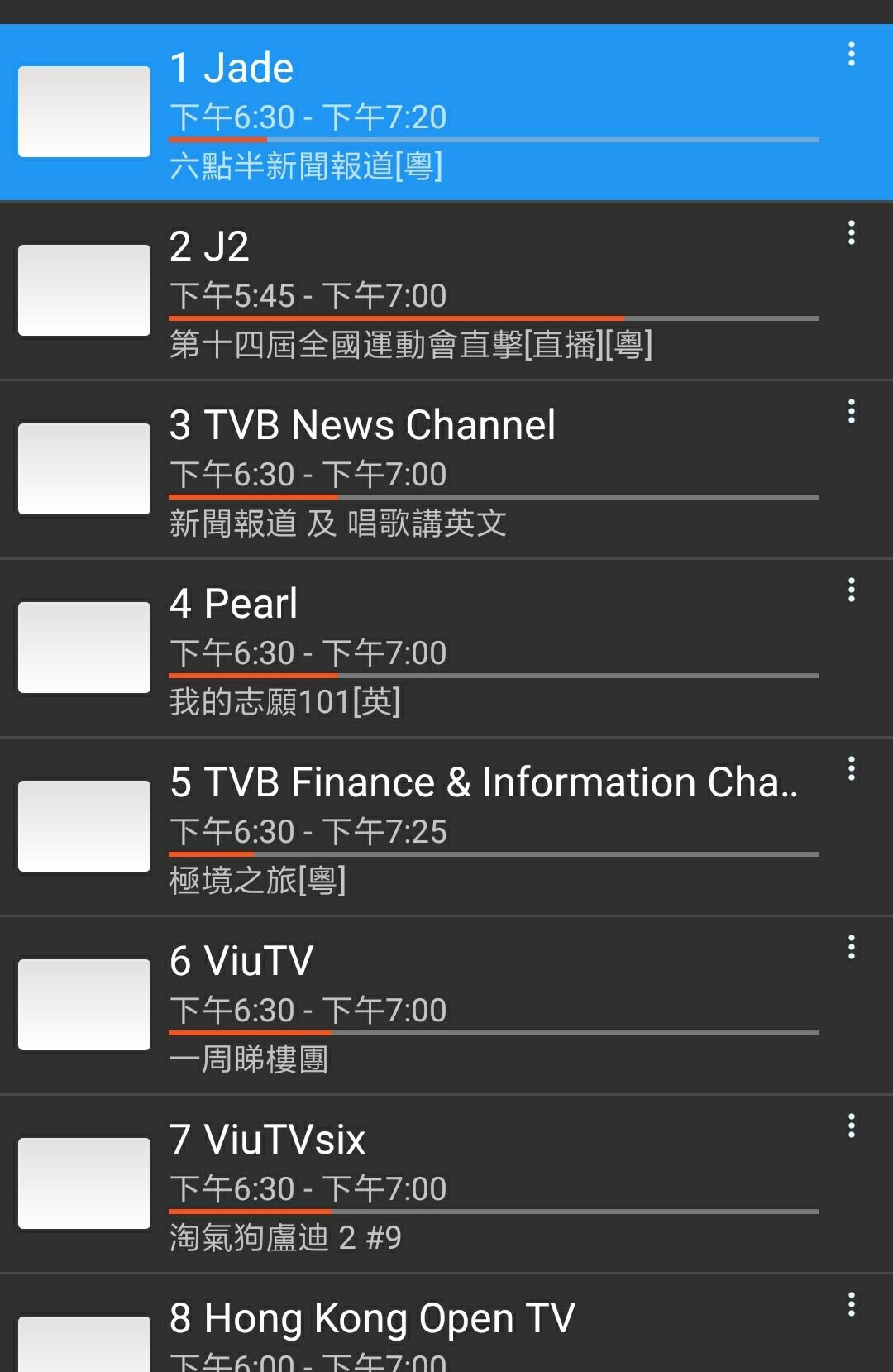893x1372 pixels.
Task: Open channel 3 TVB News Channel
Action: coord(446,467)
